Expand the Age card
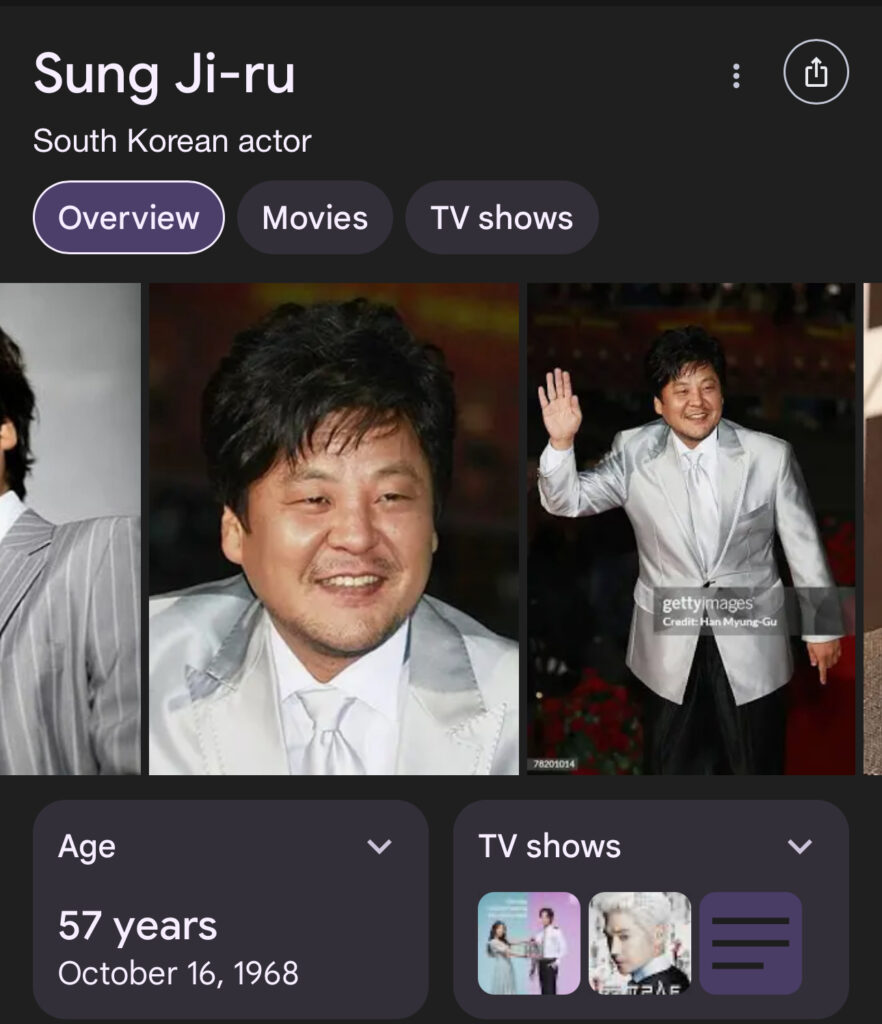 (x=379, y=847)
